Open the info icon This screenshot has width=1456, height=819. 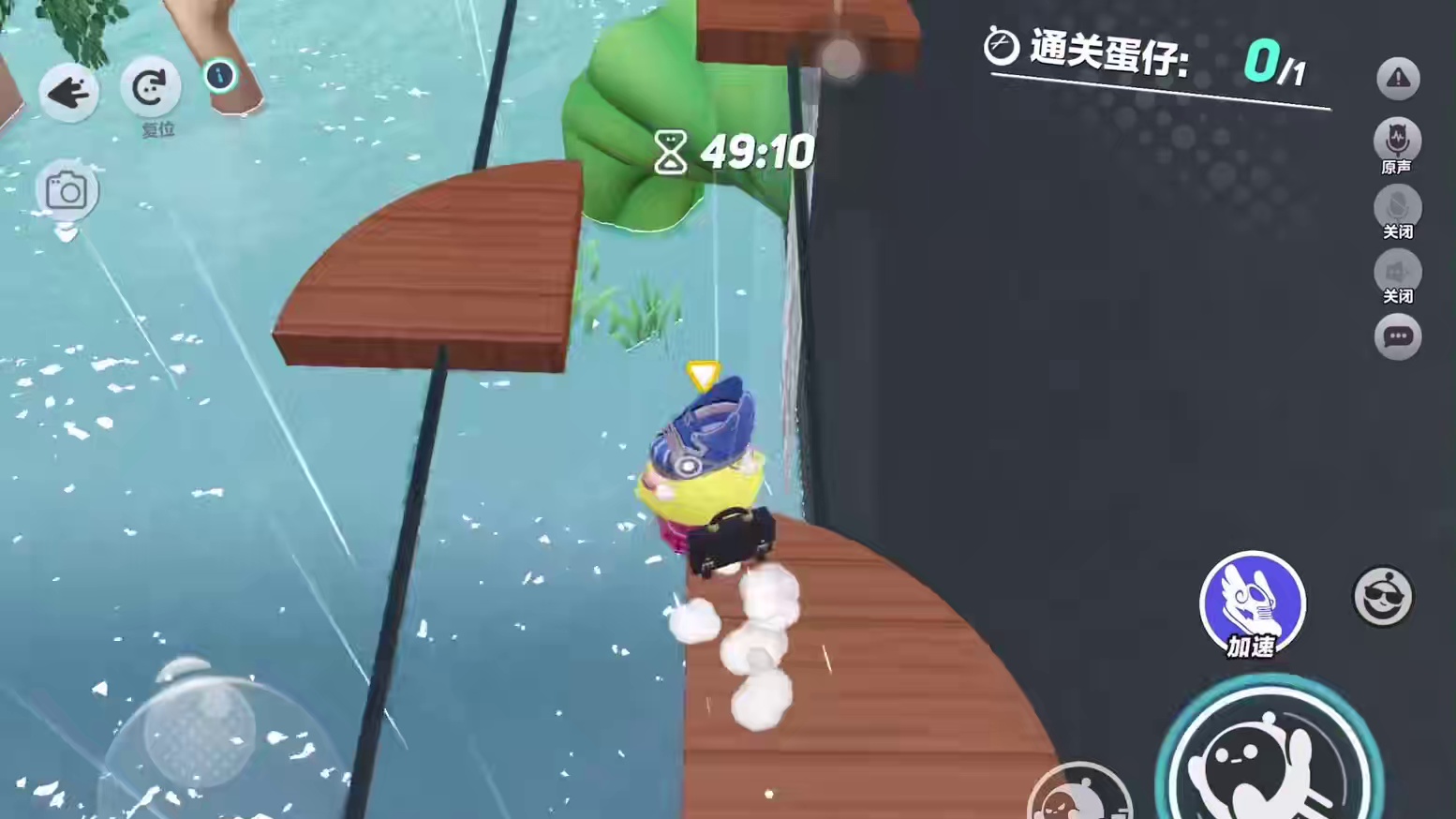(x=220, y=76)
